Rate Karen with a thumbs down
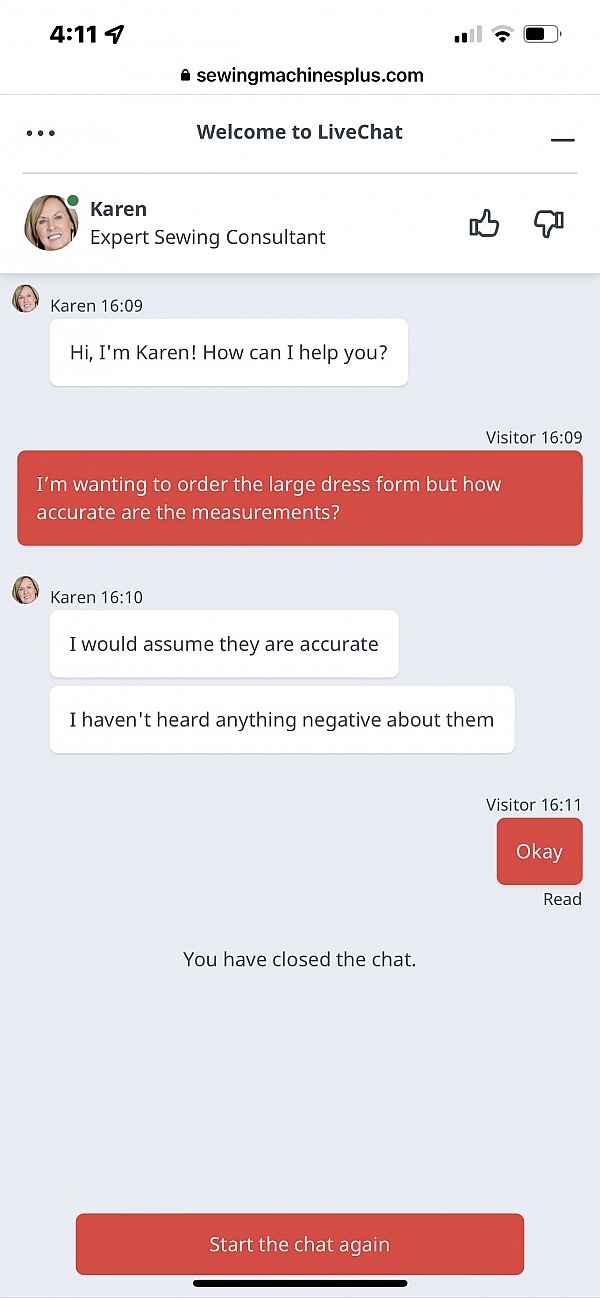This screenshot has height=1298, width=600. tap(549, 223)
